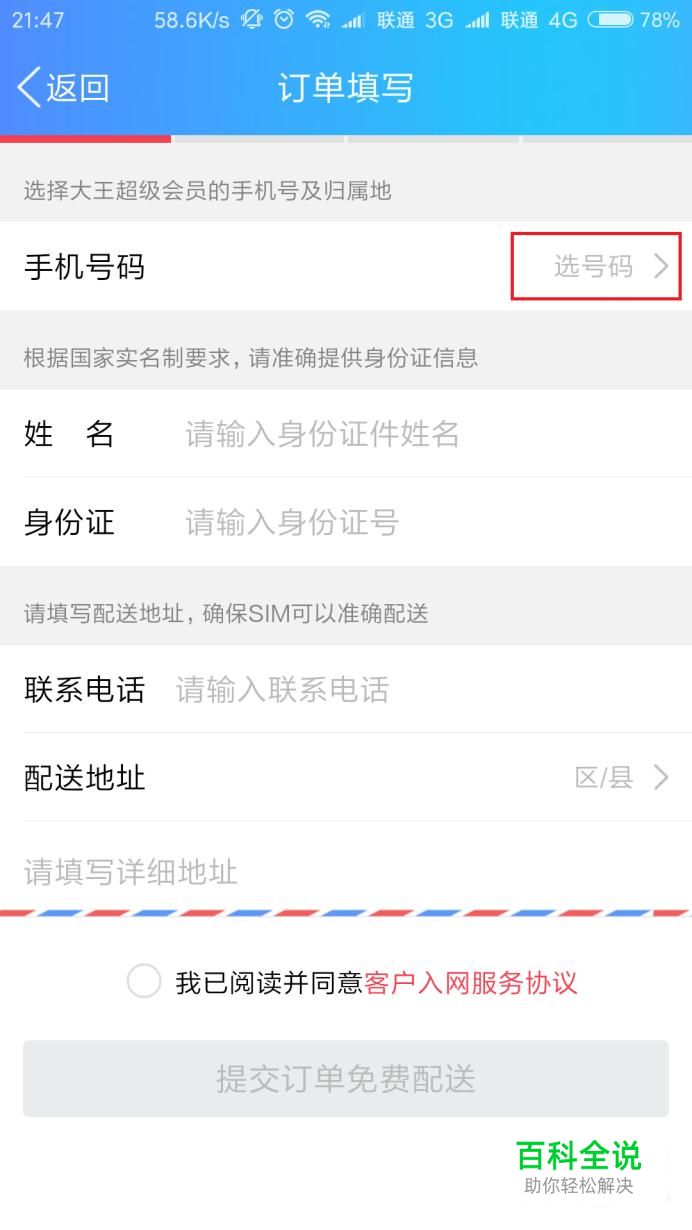Image resolution: width=692 pixels, height=1230 pixels.
Task: Go back with the 返回 arrow
Action: [x=62, y=88]
